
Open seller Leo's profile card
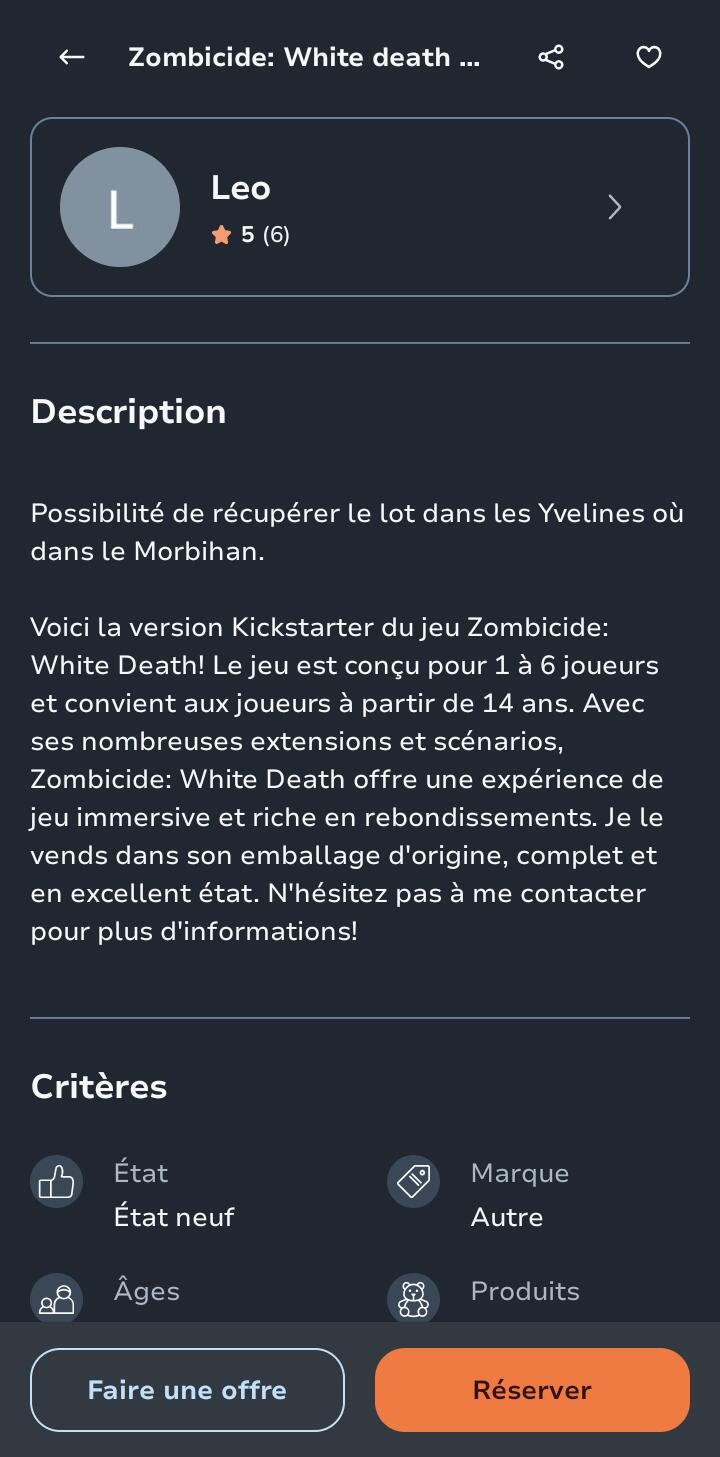coord(360,207)
